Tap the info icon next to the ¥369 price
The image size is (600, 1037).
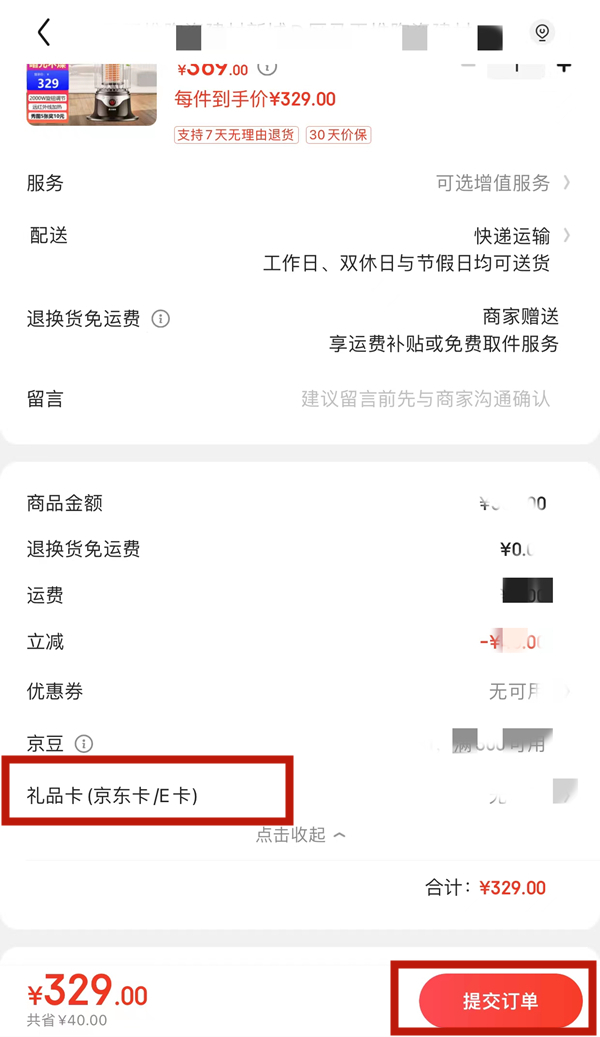tap(267, 68)
